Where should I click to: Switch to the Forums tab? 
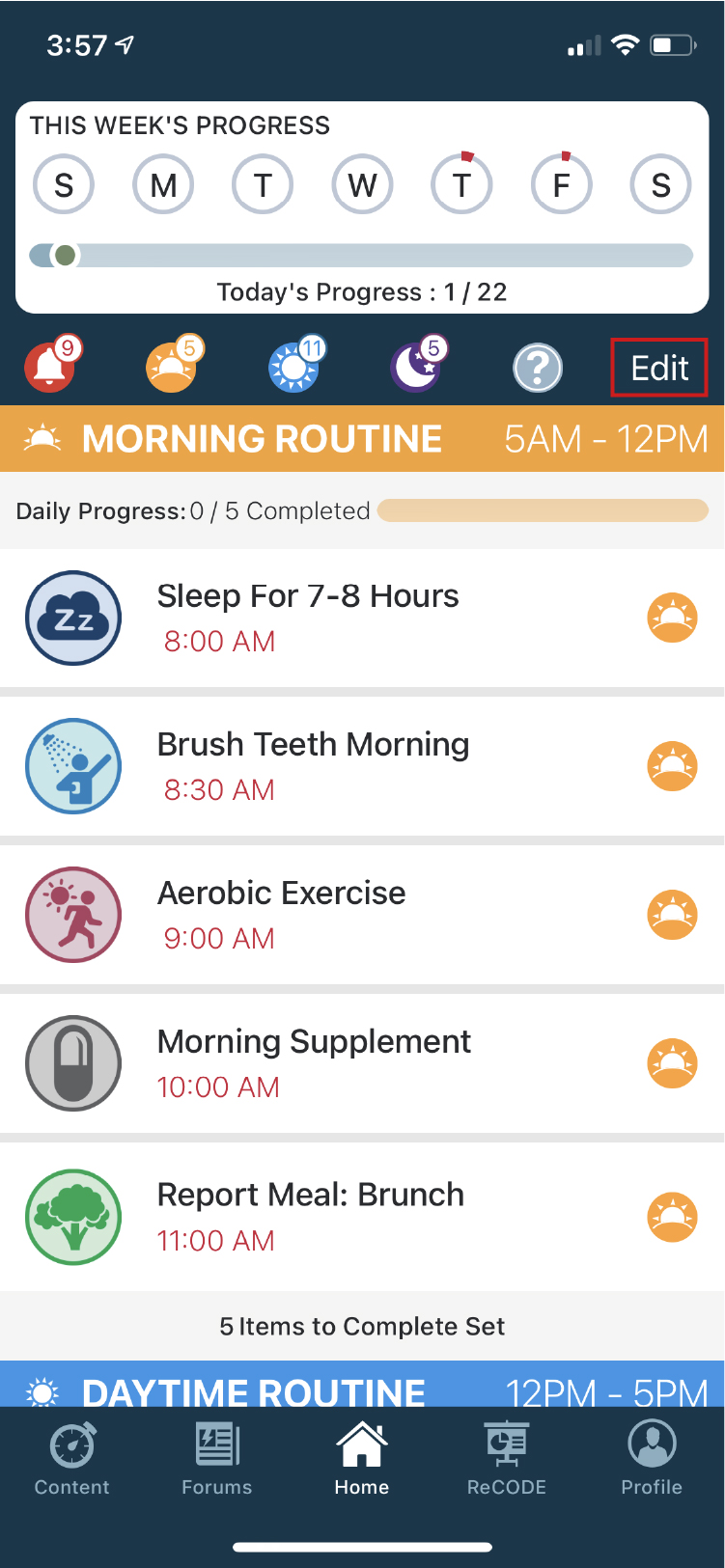click(217, 1458)
